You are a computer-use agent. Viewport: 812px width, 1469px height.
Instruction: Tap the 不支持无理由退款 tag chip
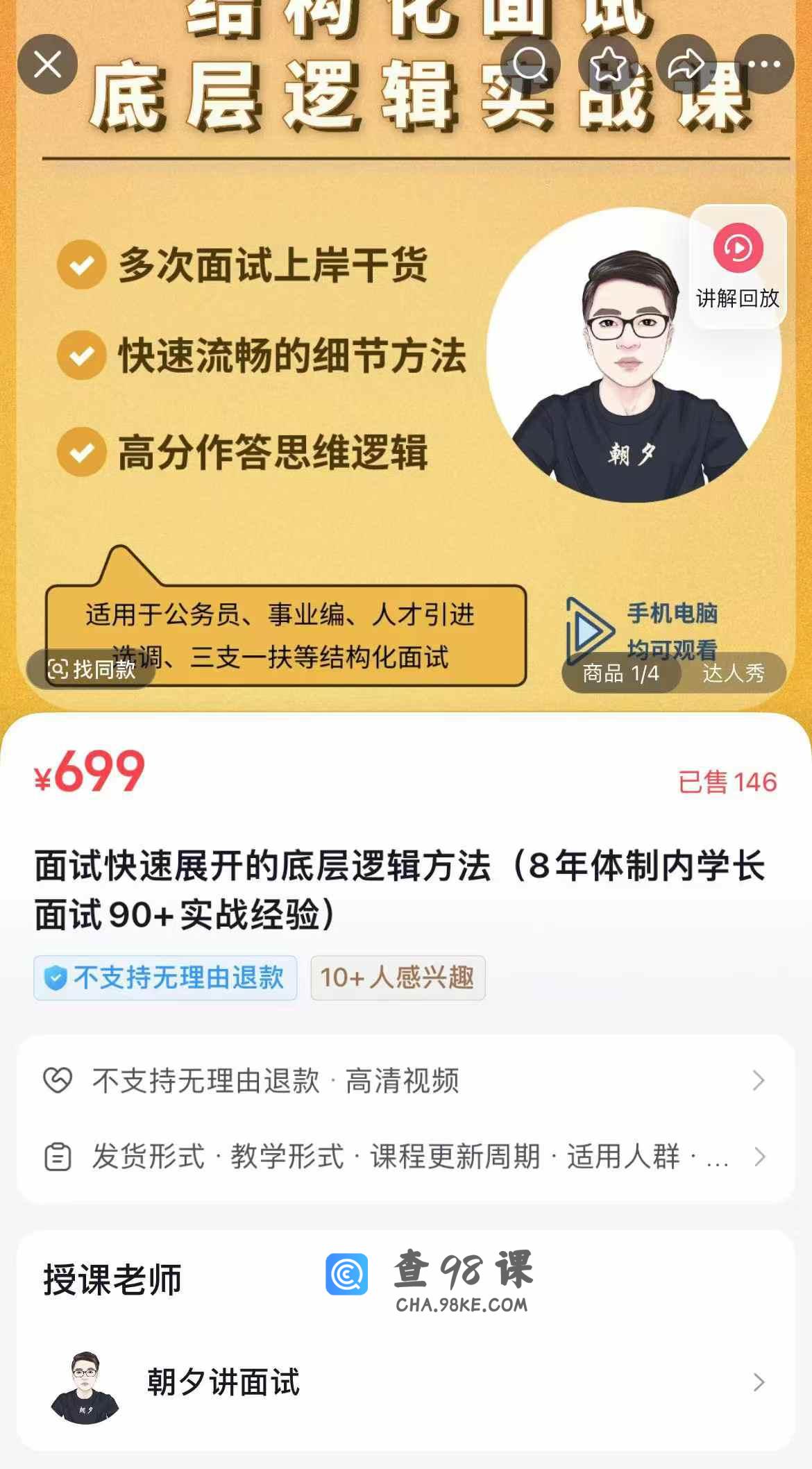coord(165,977)
